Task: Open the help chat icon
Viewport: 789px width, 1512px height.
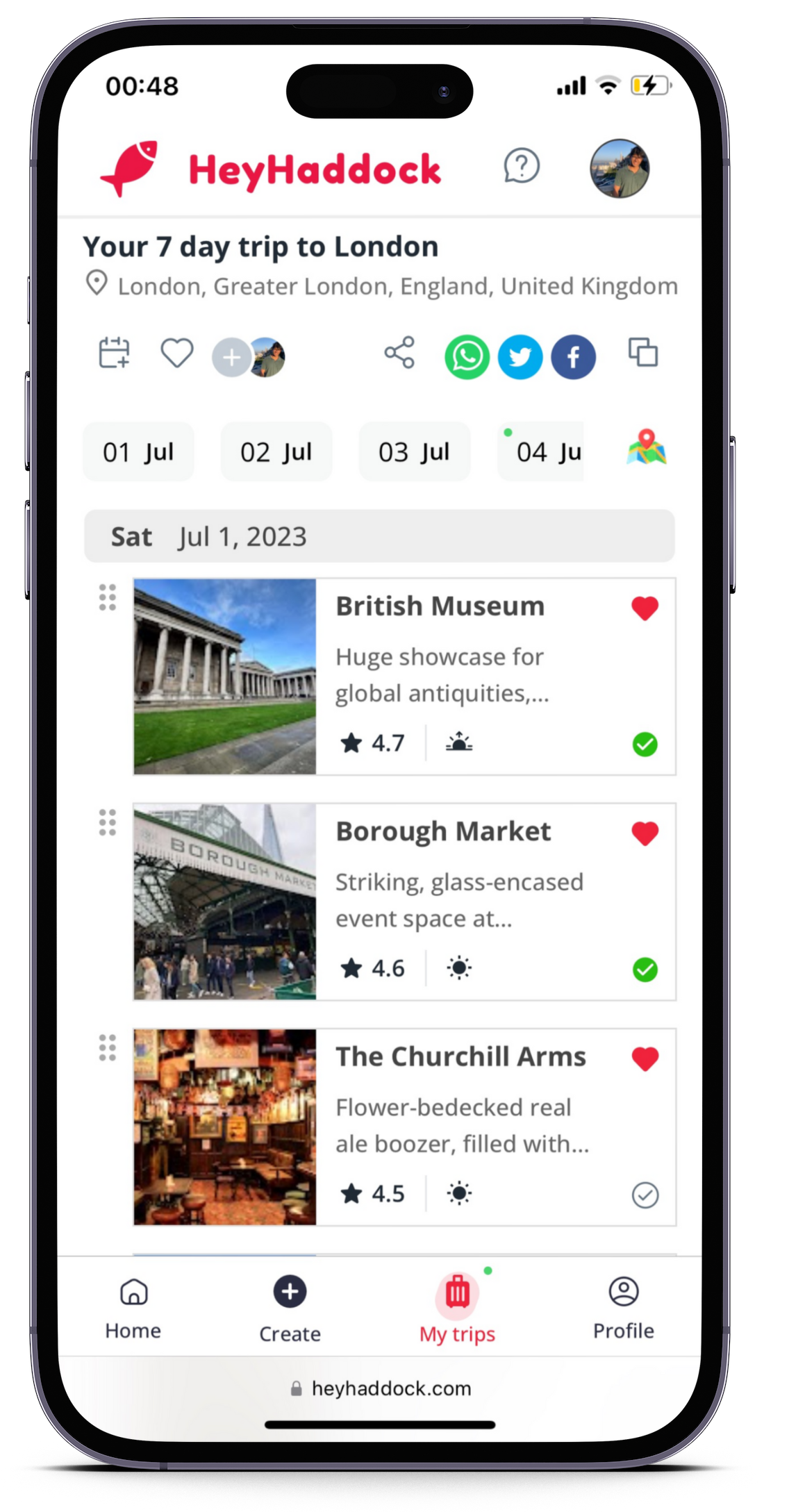Action: coord(521,166)
